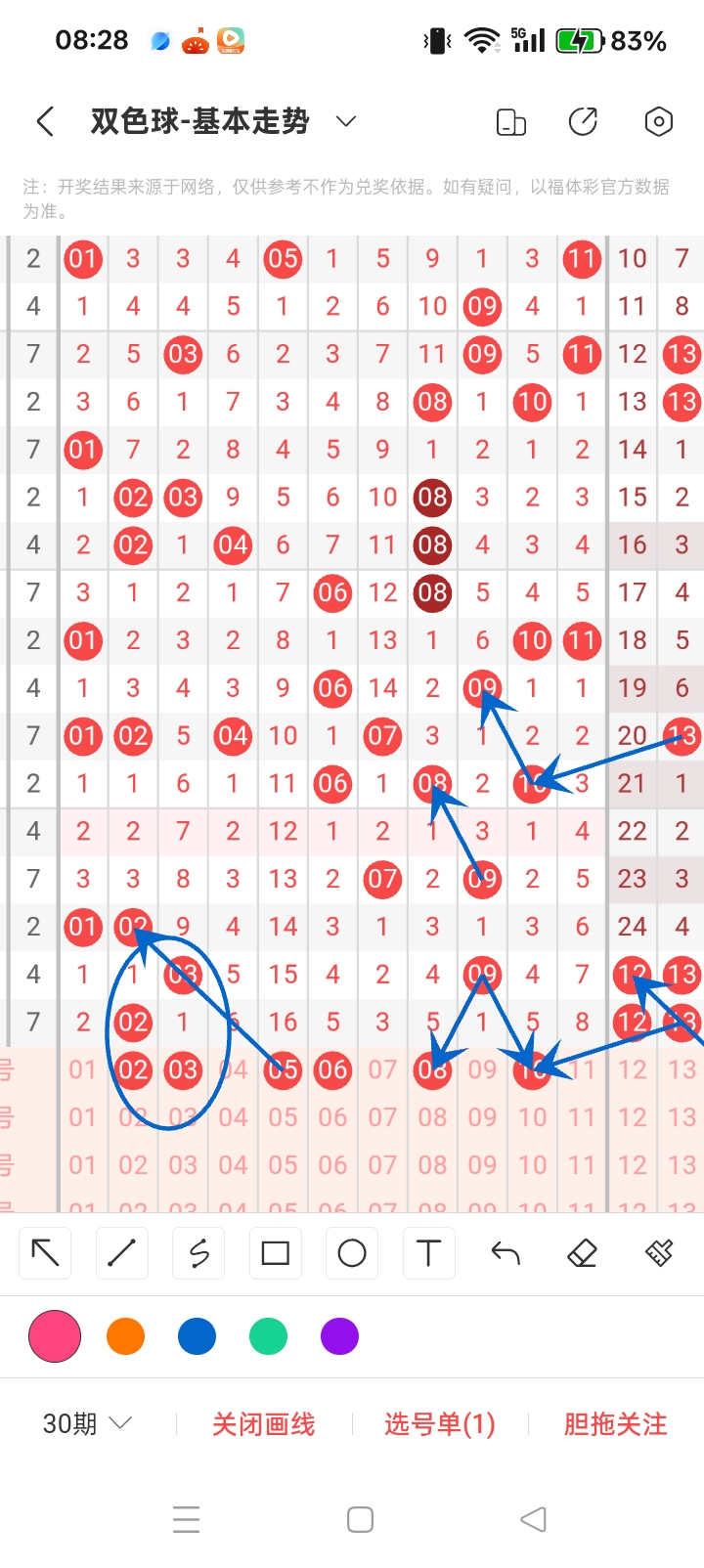Tap 关闭画线 to close drawing mode

click(x=264, y=1424)
